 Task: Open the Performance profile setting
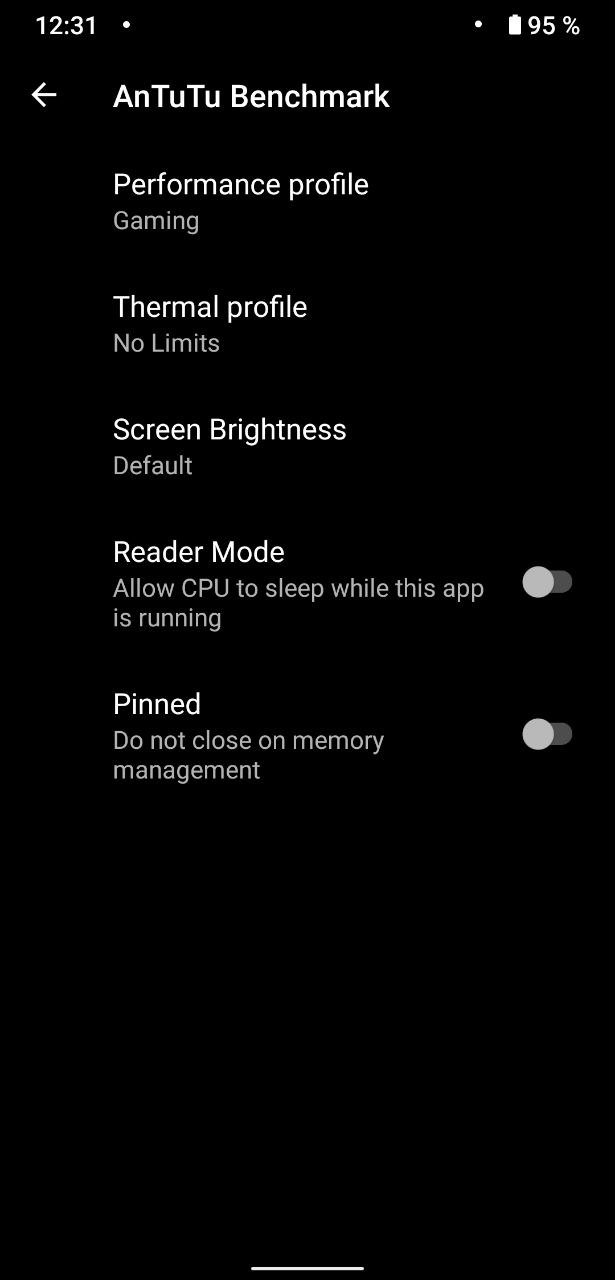point(307,202)
